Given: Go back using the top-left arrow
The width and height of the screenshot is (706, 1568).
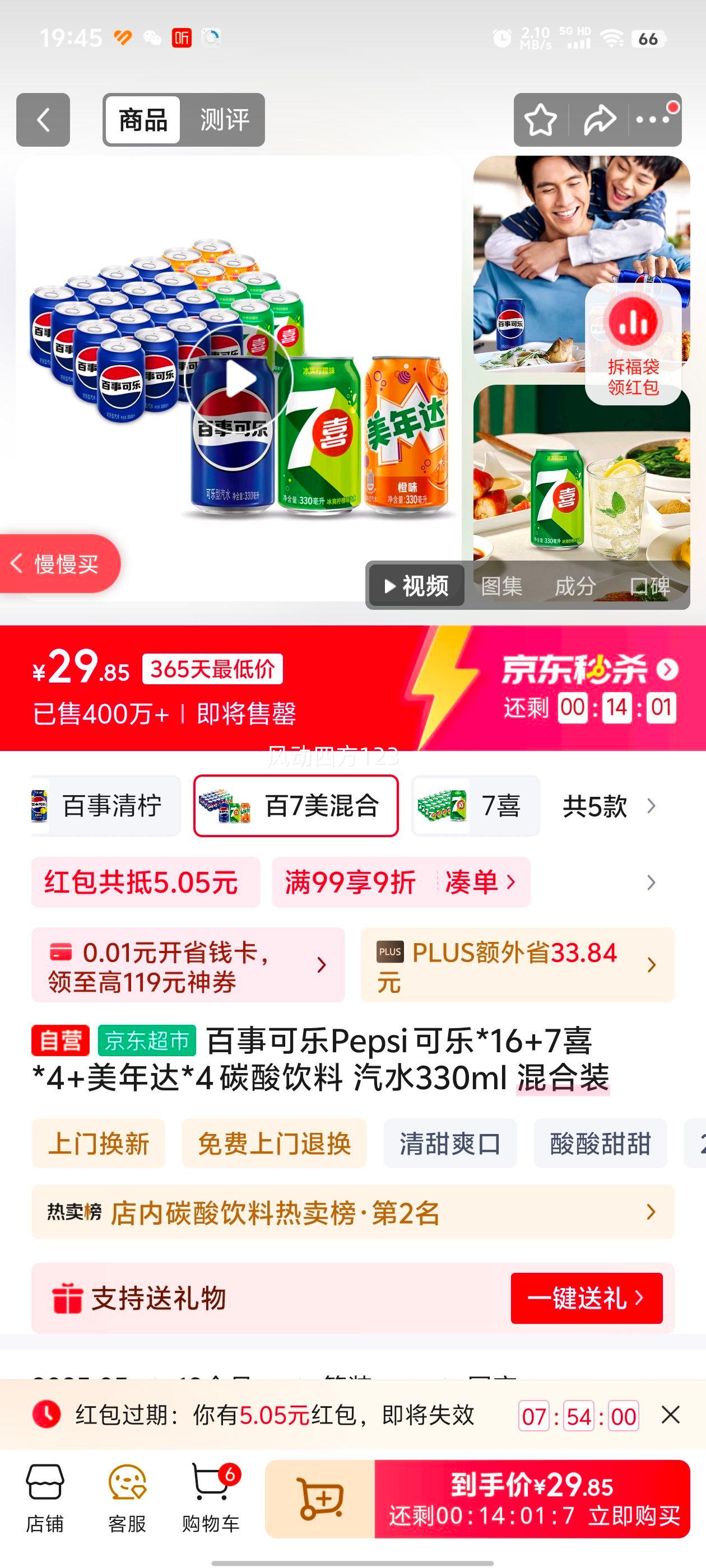Looking at the screenshot, I should click(x=43, y=120).
